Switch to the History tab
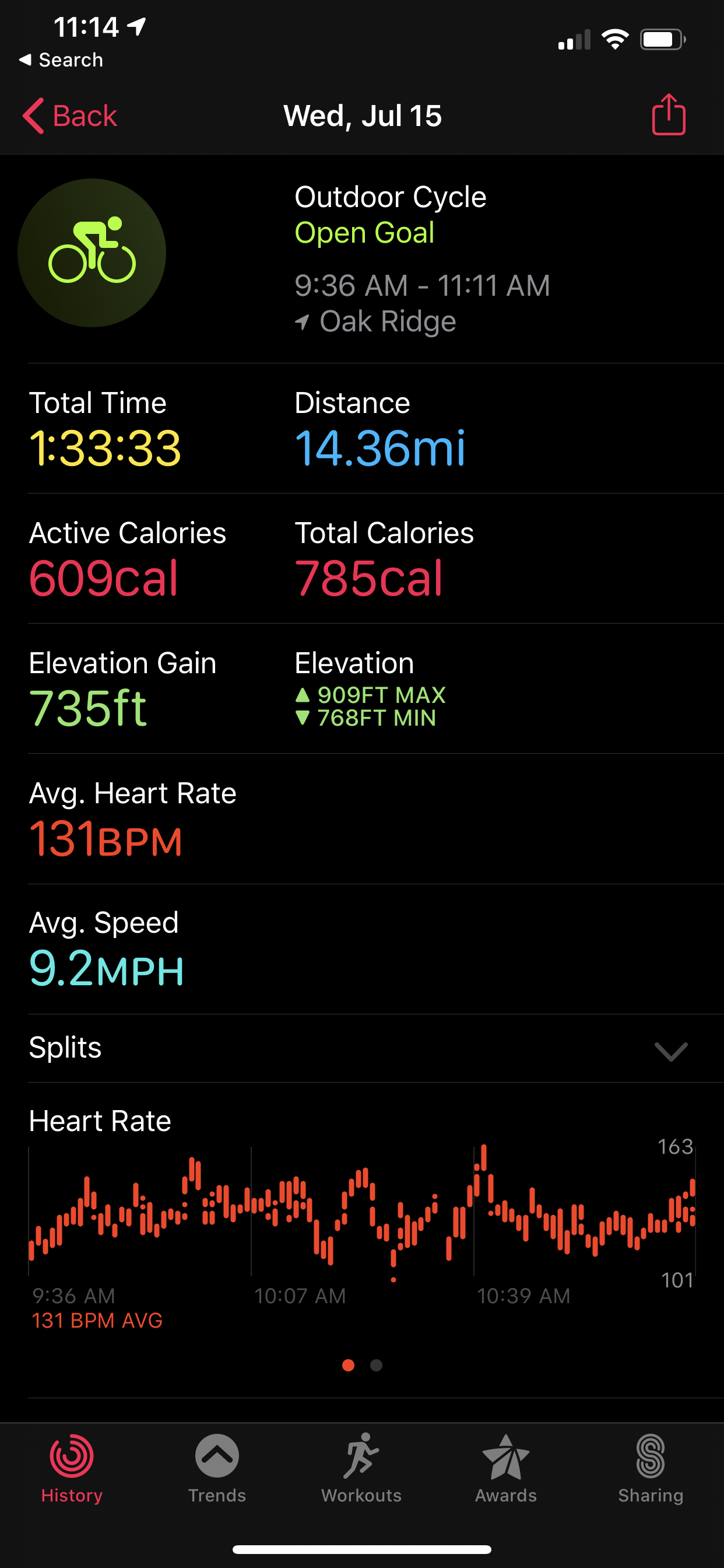Screen dimensions: 724x1568 (x=72, y=1468)
